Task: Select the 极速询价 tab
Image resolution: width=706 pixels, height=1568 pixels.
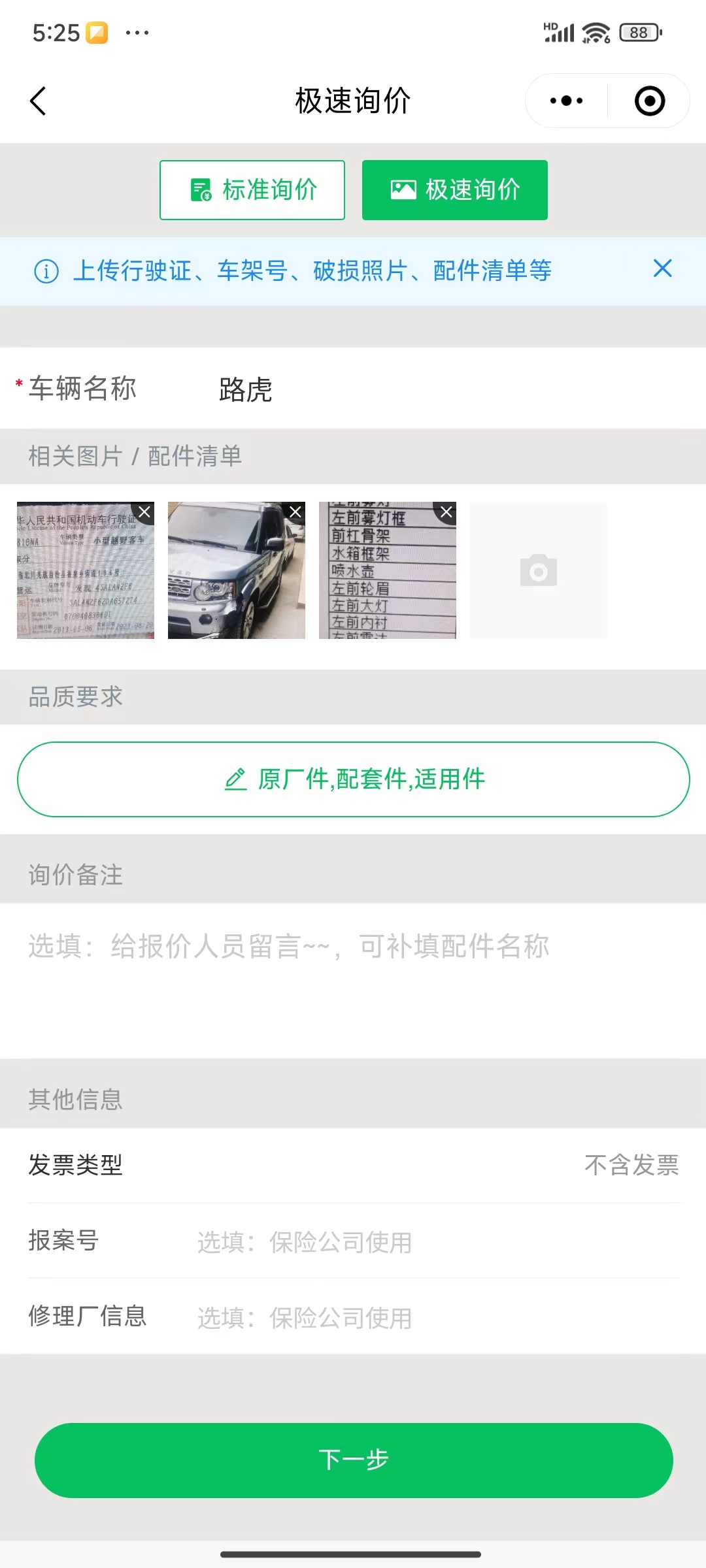Action: click(x=455, y=190)
